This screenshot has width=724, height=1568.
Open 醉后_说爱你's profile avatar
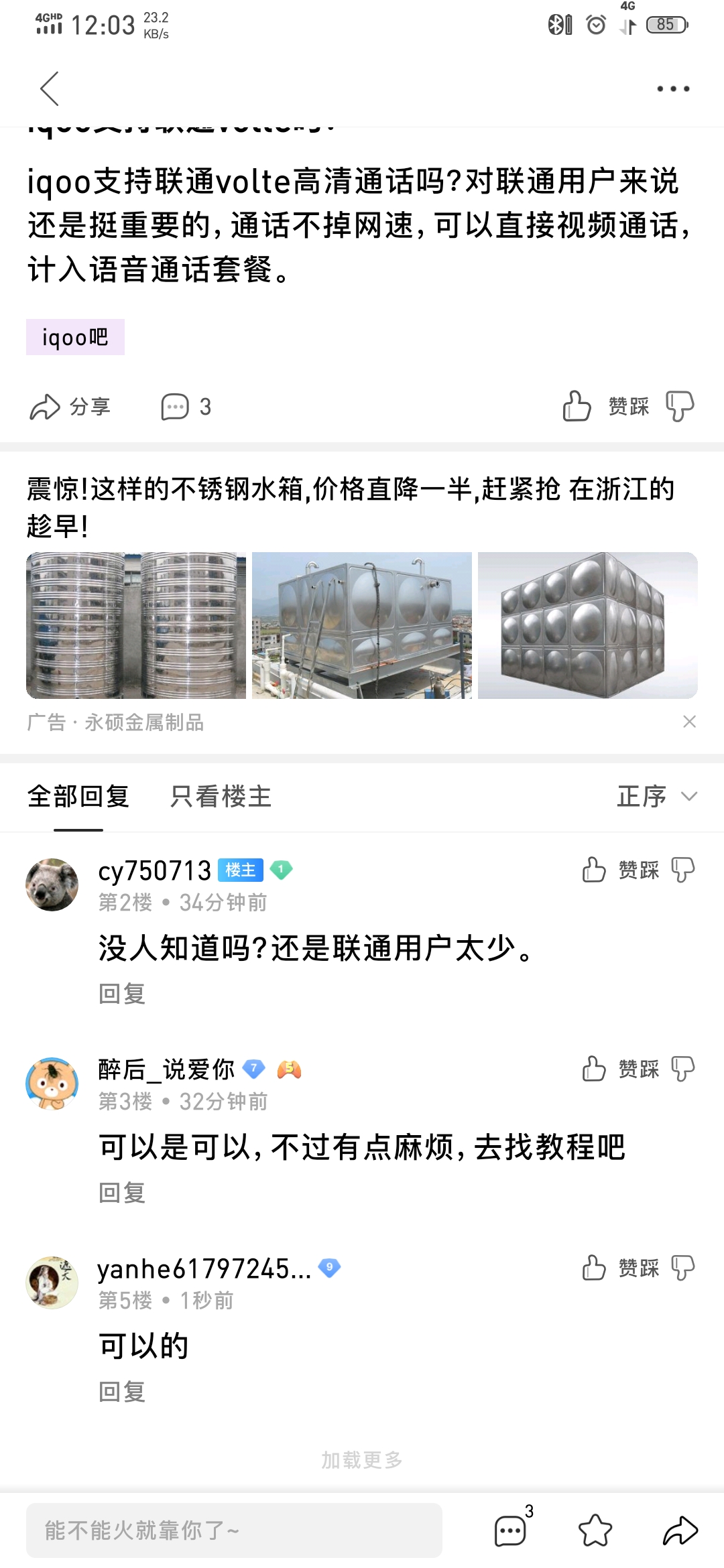(52, 1084)
